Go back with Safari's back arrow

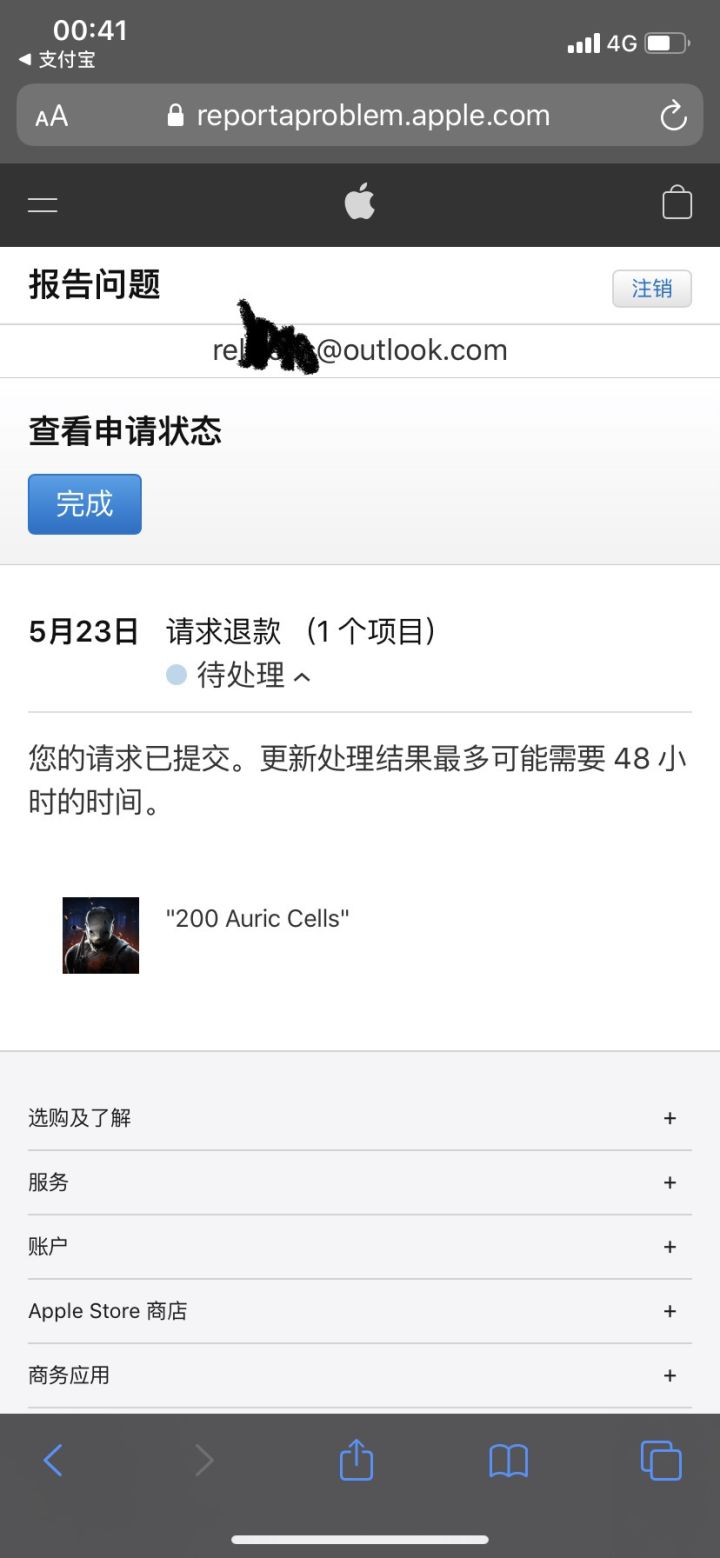[x=53, y=1461]
